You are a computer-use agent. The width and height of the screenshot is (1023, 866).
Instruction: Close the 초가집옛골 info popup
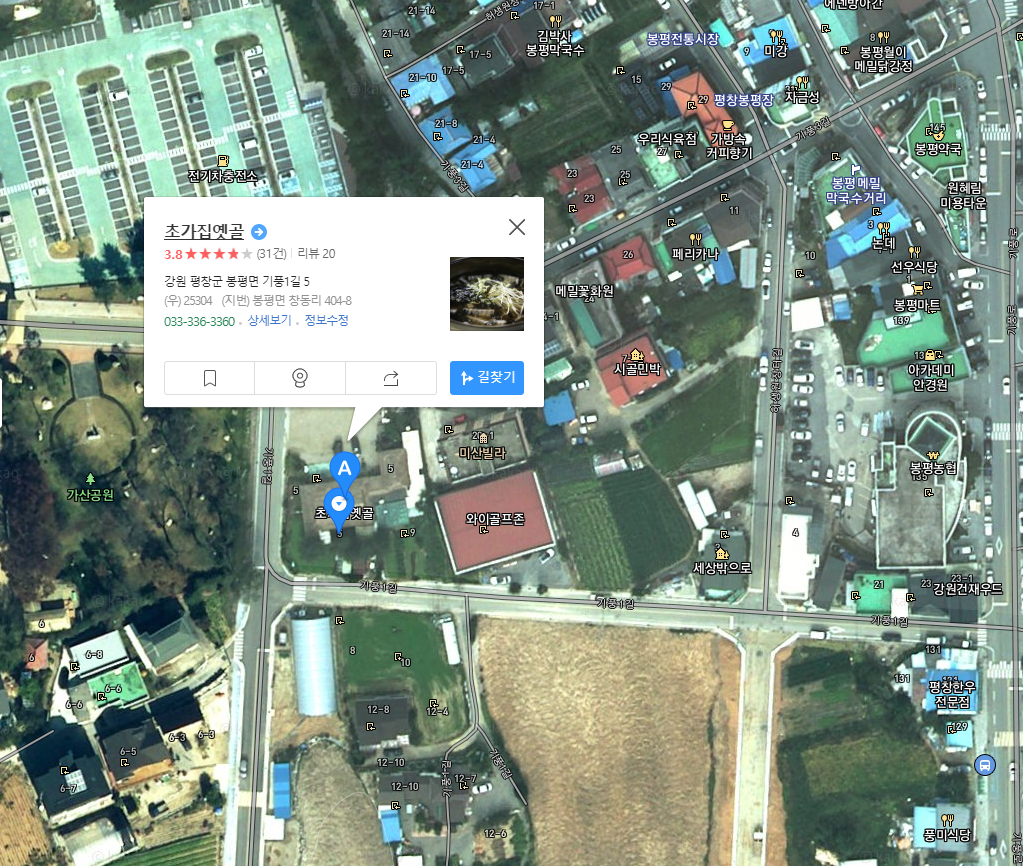pos(517,227)
